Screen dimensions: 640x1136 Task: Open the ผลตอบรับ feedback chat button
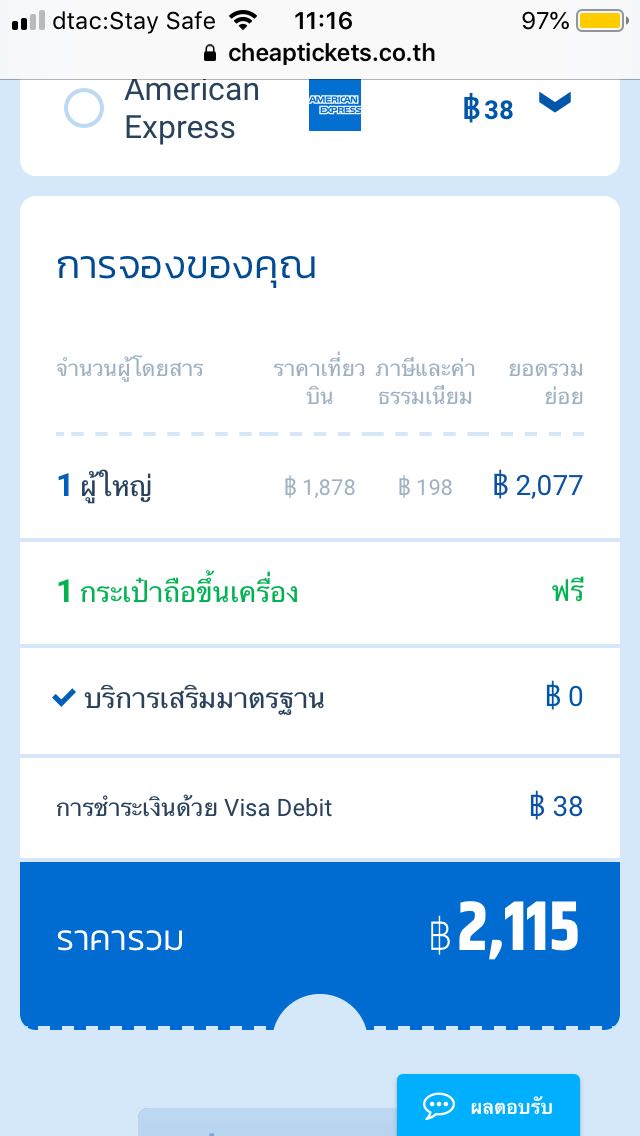click(488, 1105)
